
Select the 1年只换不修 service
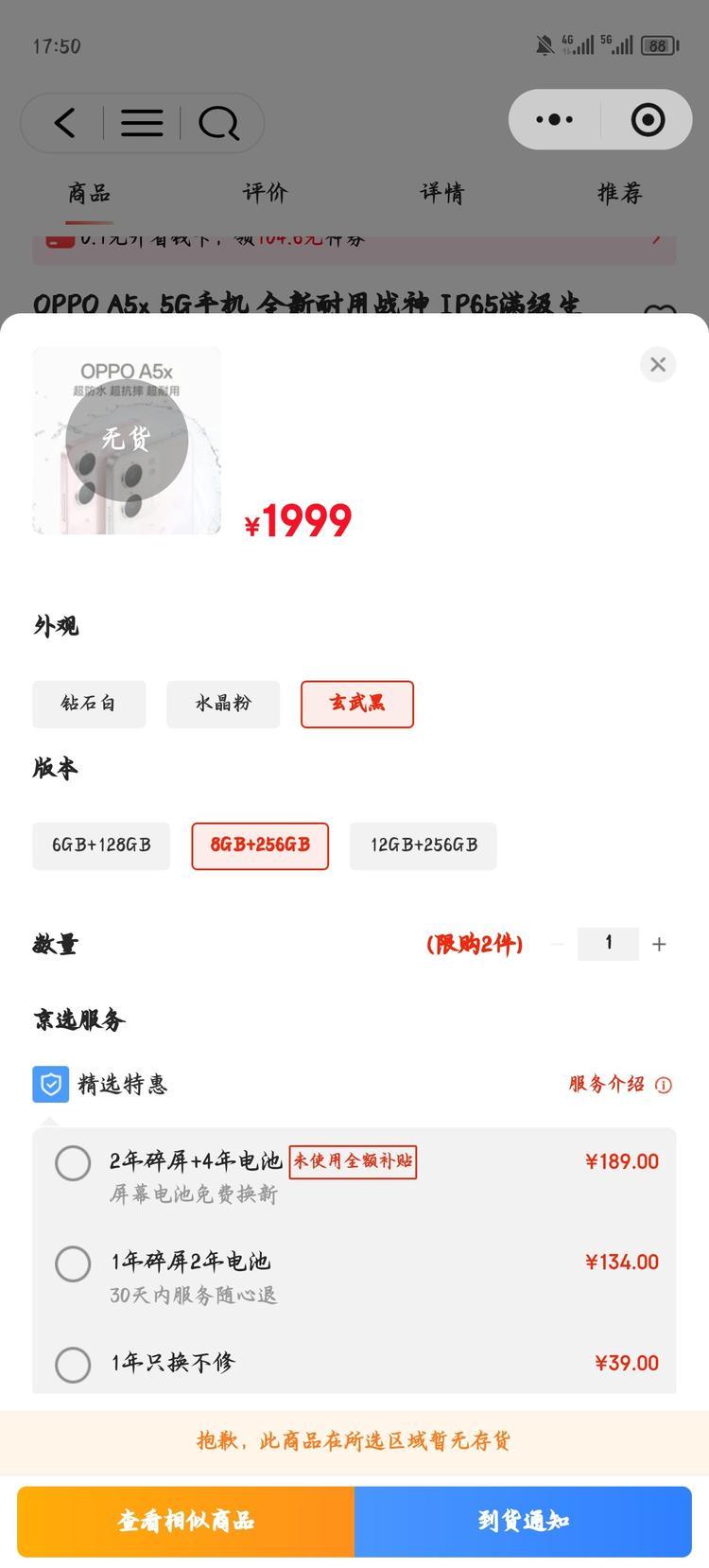[73, 1365]
